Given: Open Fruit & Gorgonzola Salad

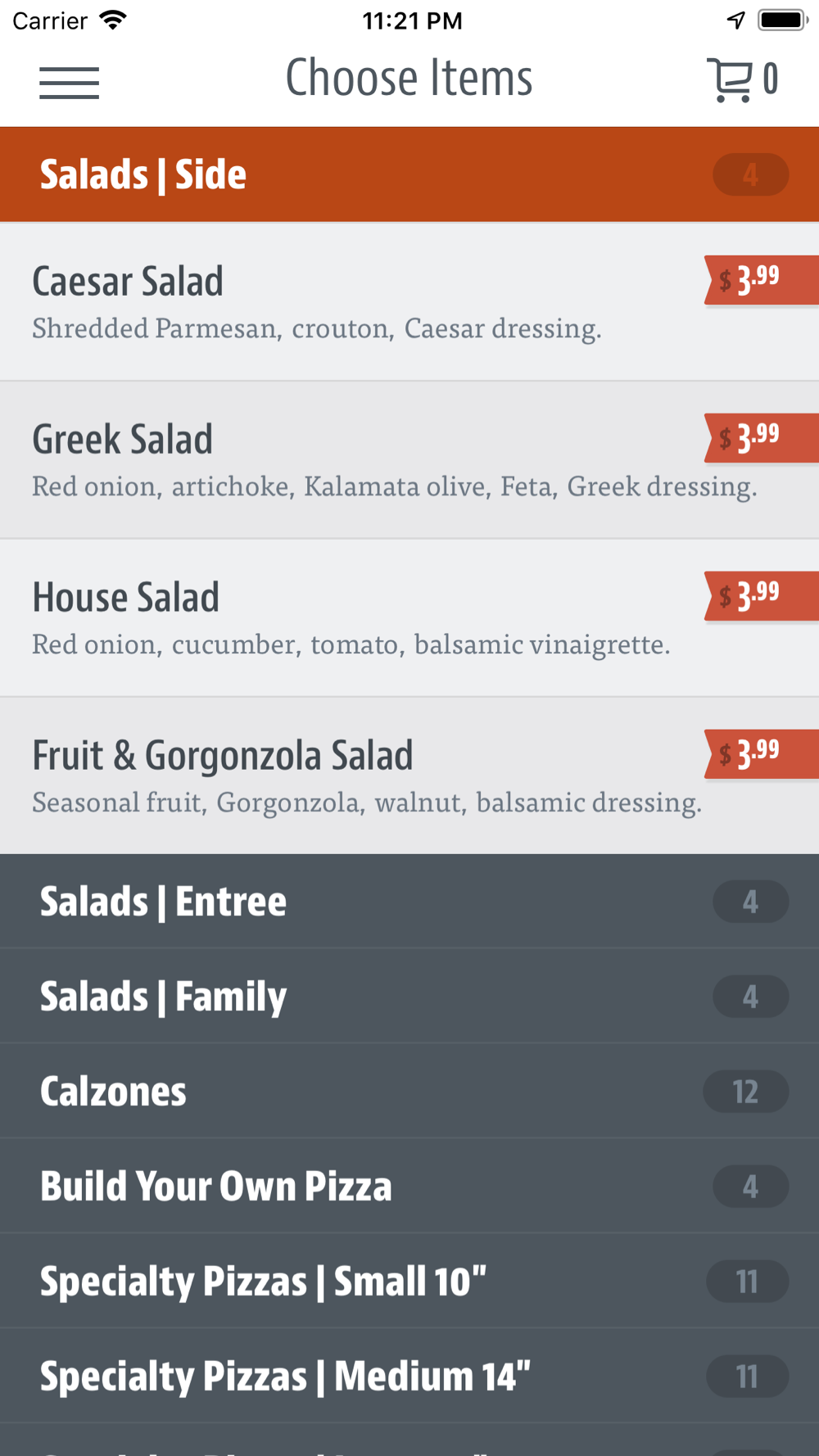Looking at the screenshot, I should pos(409,775).
